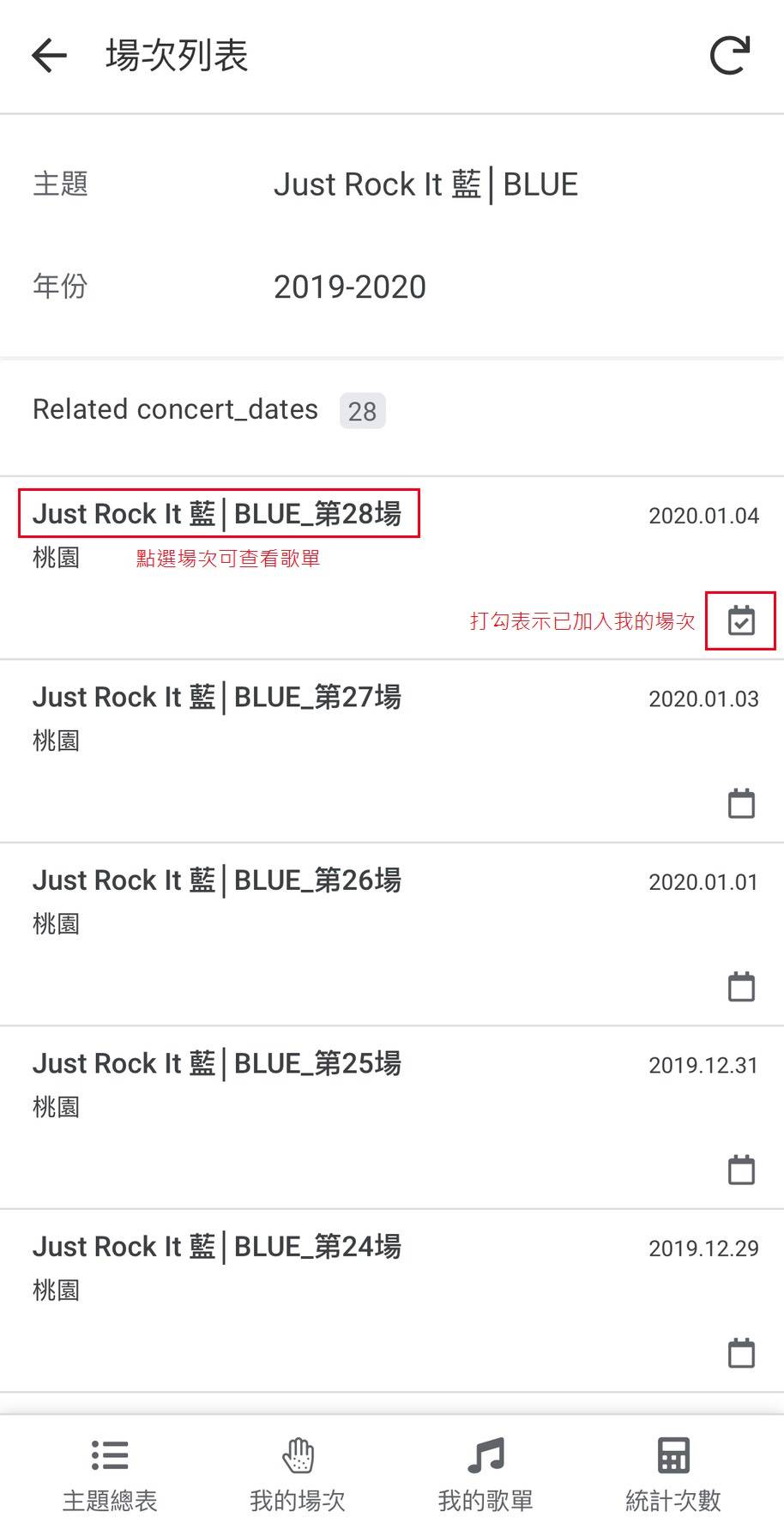Switch to the 我的歌單 tab
This screenshot has height=1536, width=784.
point(485,1475)
